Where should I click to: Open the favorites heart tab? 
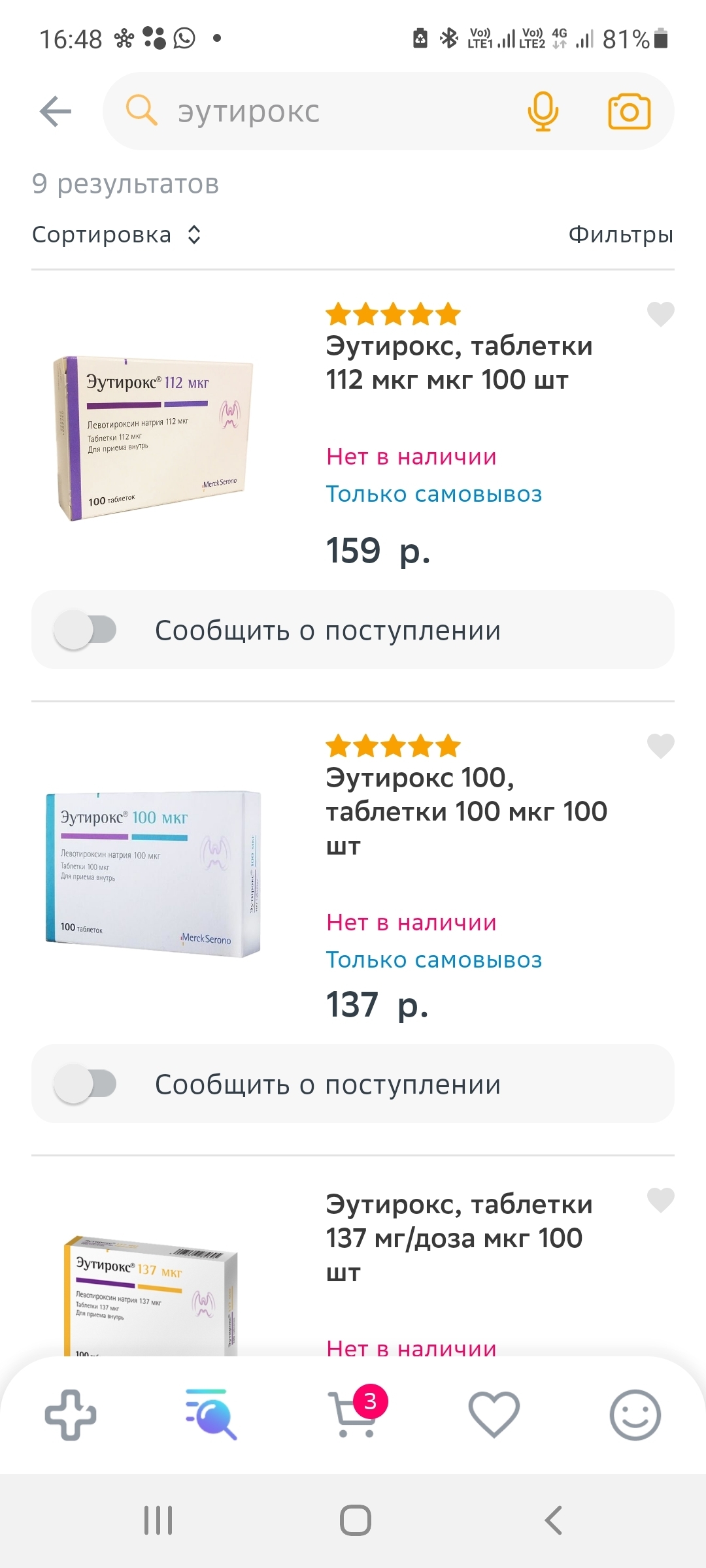[494, 1414]
